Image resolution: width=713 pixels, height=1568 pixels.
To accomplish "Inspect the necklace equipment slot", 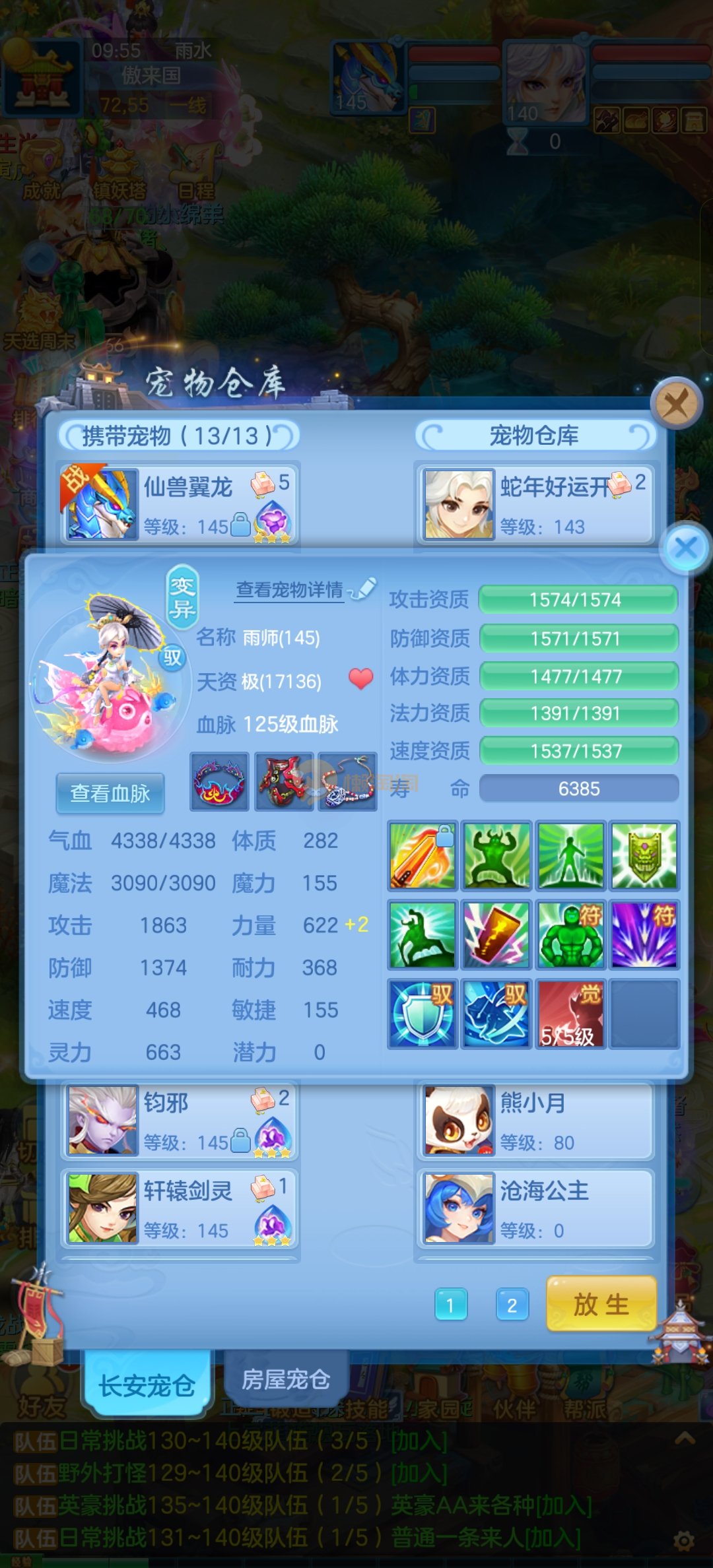I will pos(347,781).
